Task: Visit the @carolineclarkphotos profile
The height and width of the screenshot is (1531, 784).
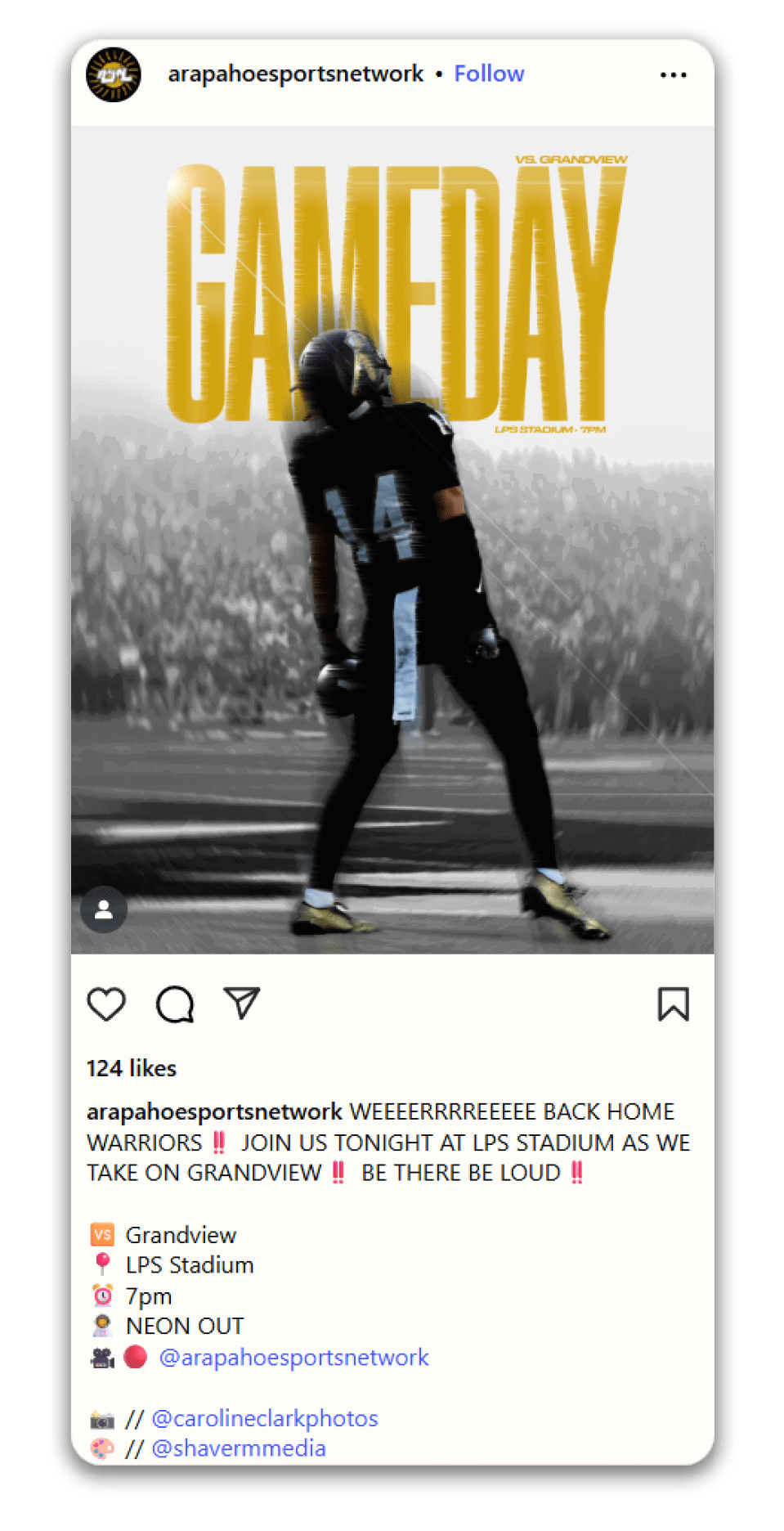Action: [265, 1418]
